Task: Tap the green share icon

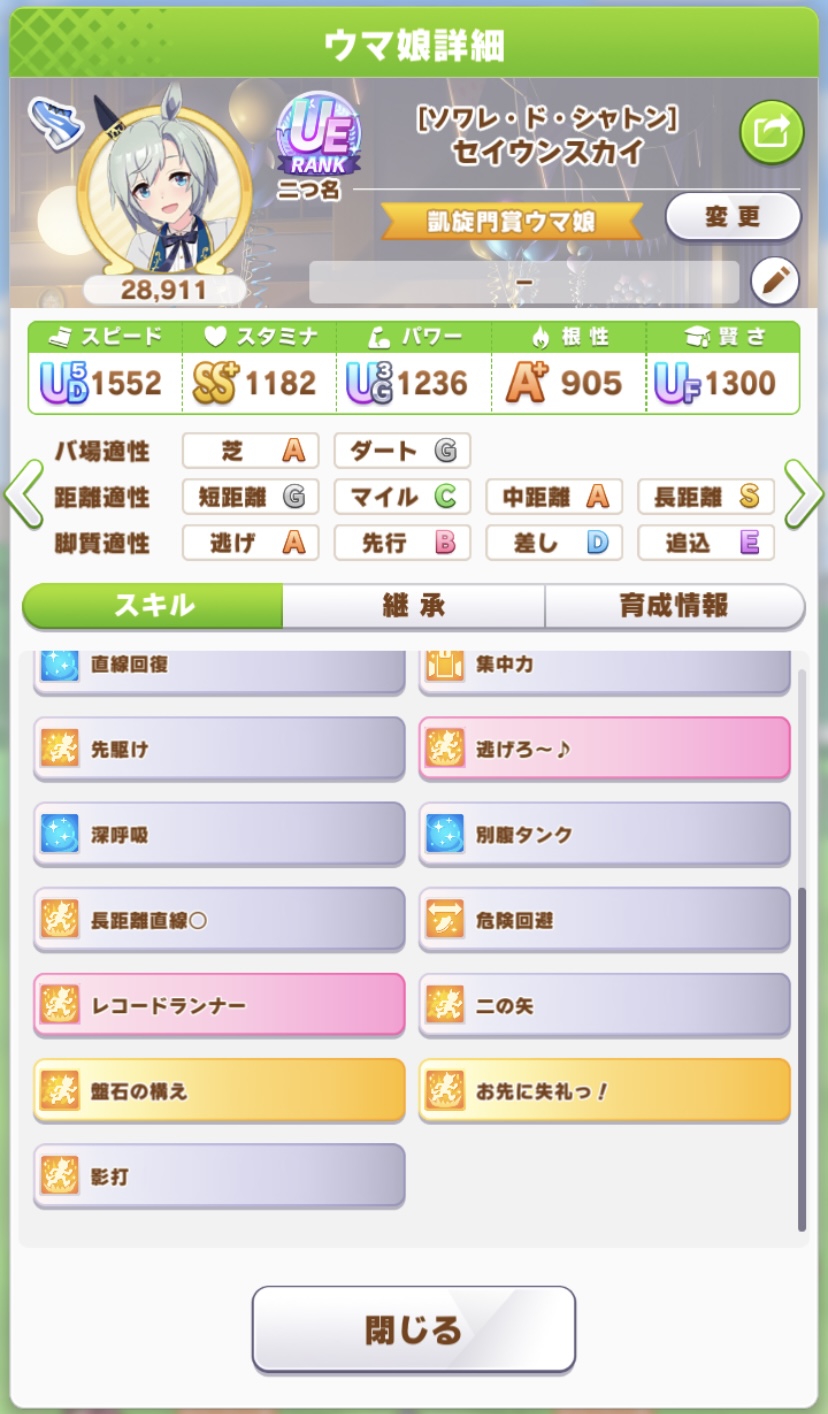Action: [x=771, y=132]
